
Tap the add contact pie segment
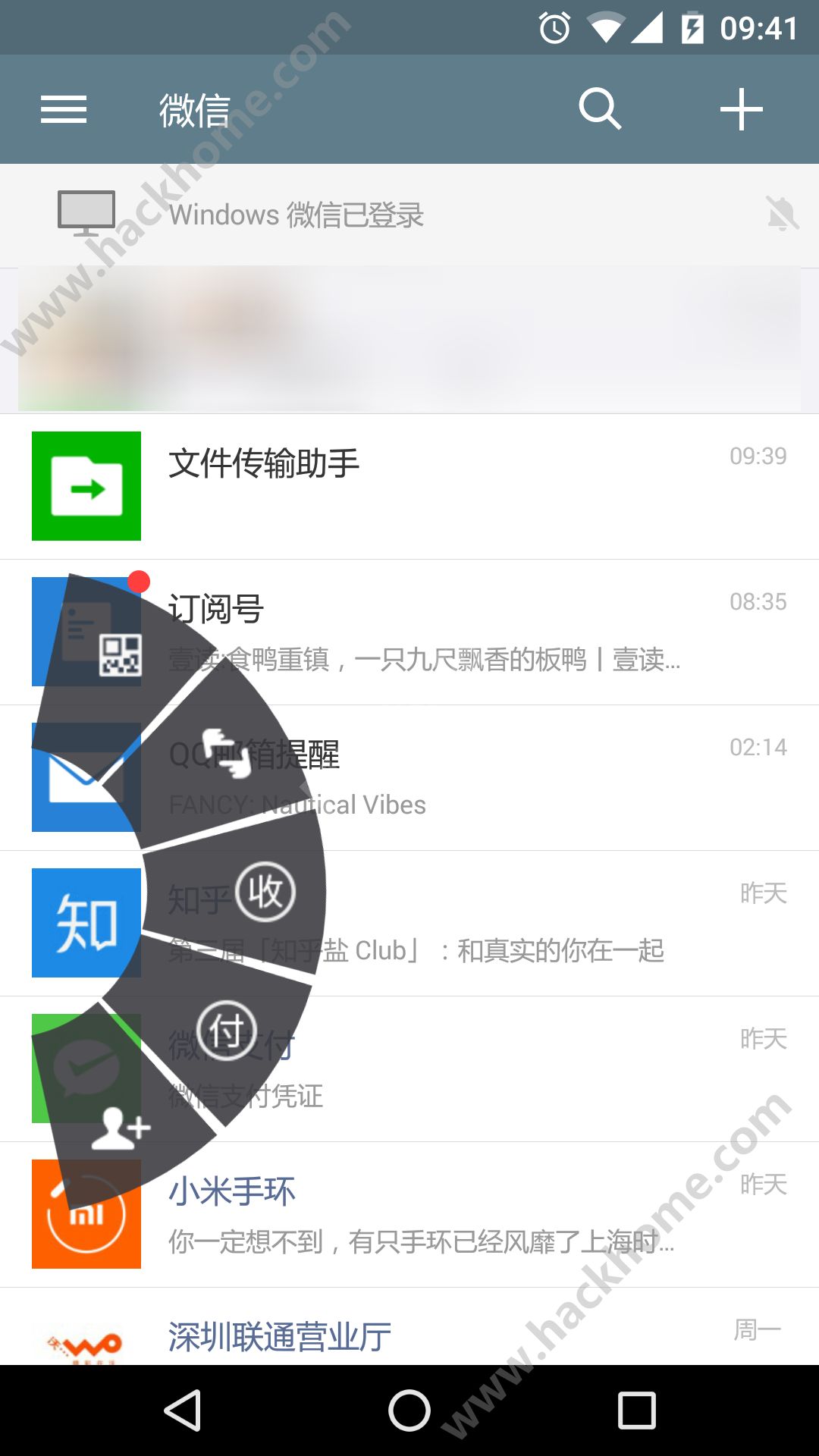[x=121, y=1128]
